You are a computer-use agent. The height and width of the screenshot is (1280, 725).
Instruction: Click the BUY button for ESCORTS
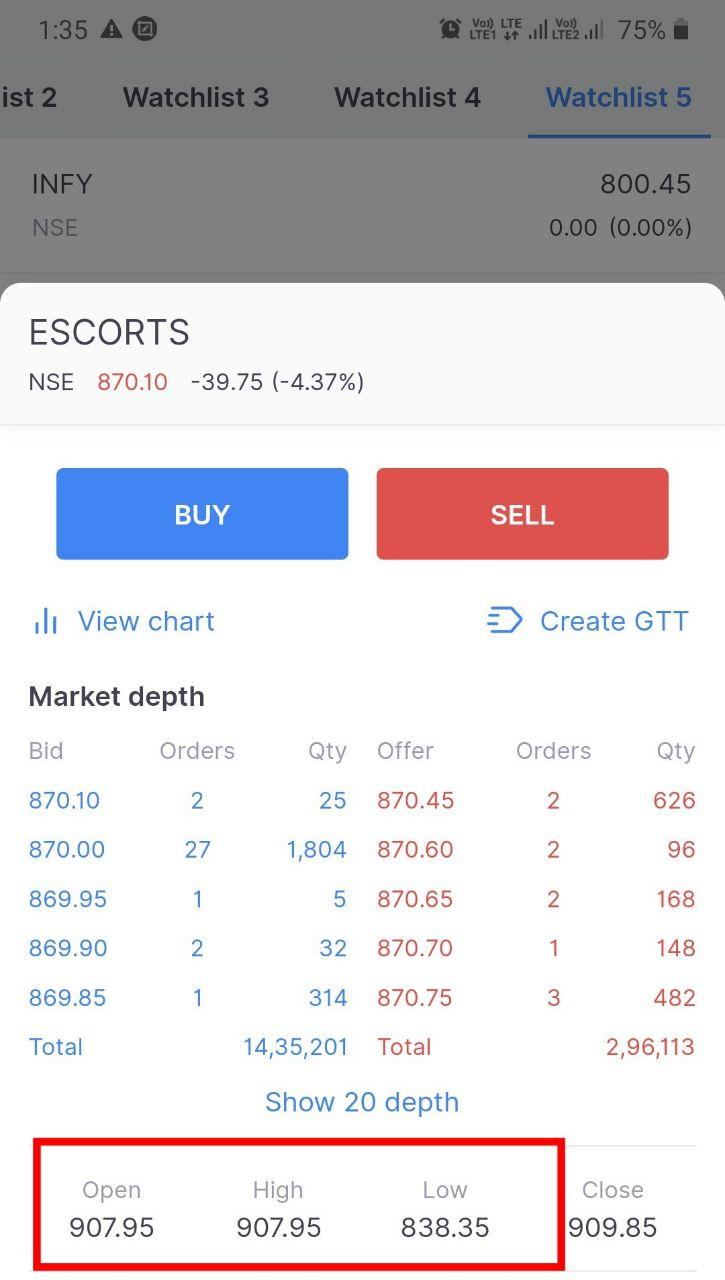(202, 513)
